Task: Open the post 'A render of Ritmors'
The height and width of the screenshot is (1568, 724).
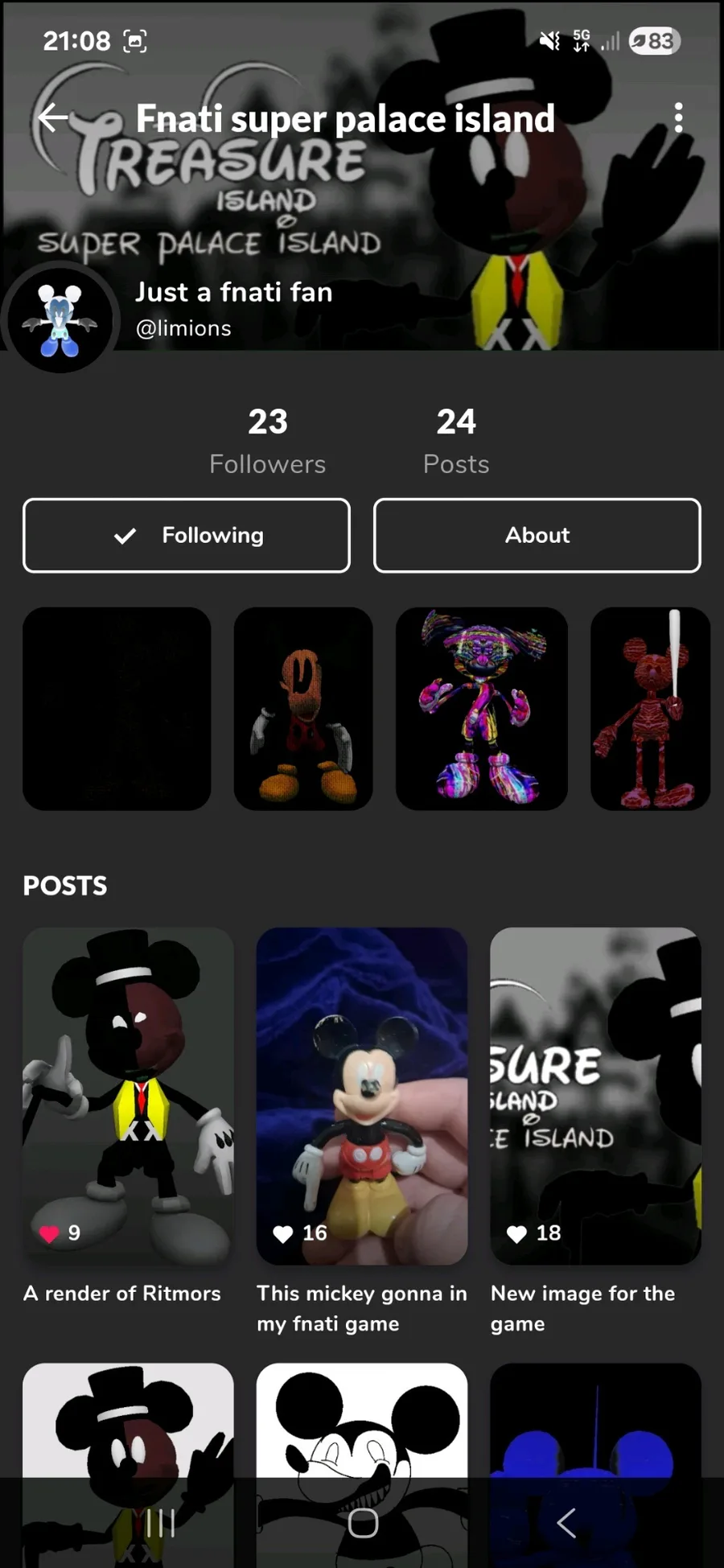Action: coord(128,1096)
